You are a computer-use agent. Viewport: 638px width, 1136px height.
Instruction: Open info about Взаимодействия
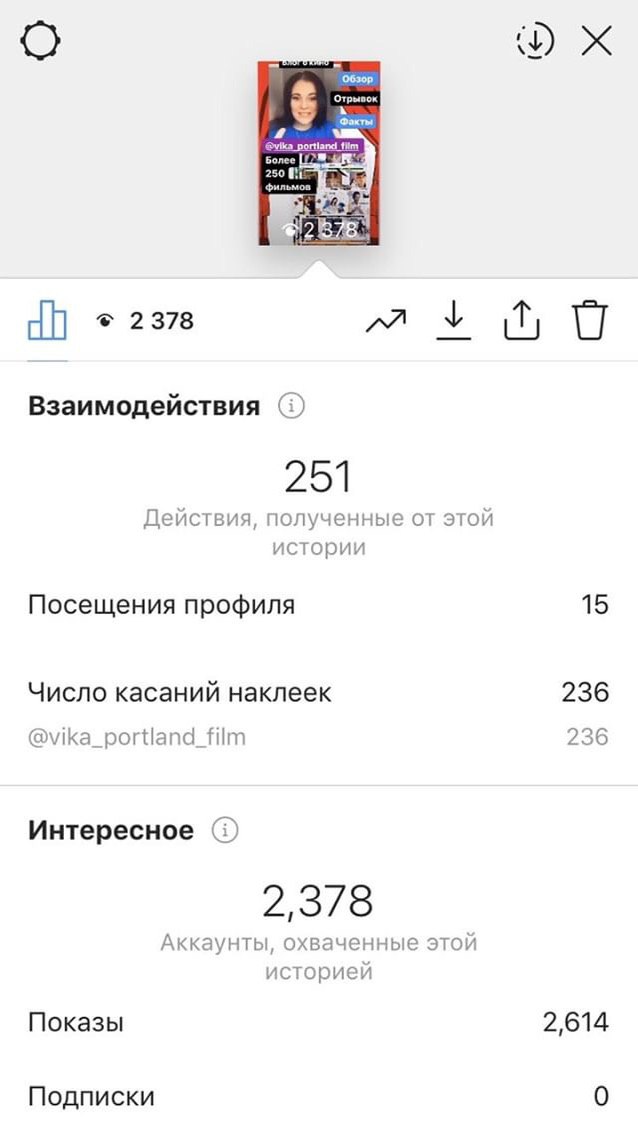pyautogui.click(x=291, y=406)
